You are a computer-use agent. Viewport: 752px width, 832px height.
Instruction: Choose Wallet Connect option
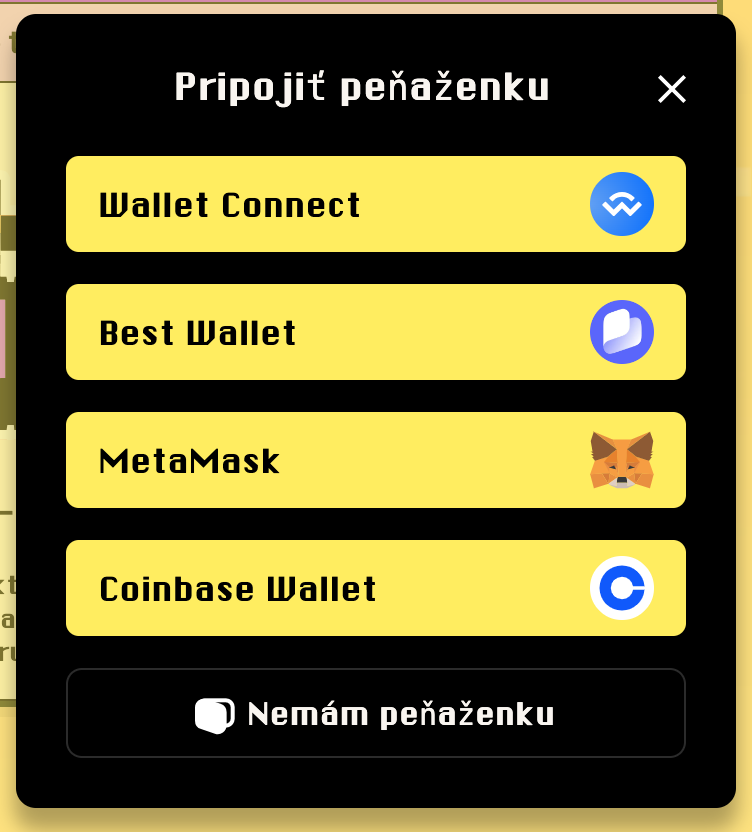375,204
